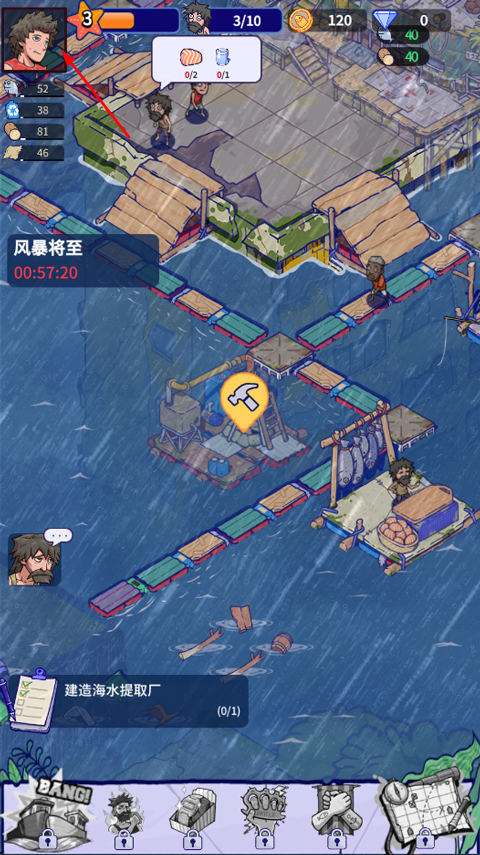Open the 建造海水提取厂 quest task

[129, 701]
